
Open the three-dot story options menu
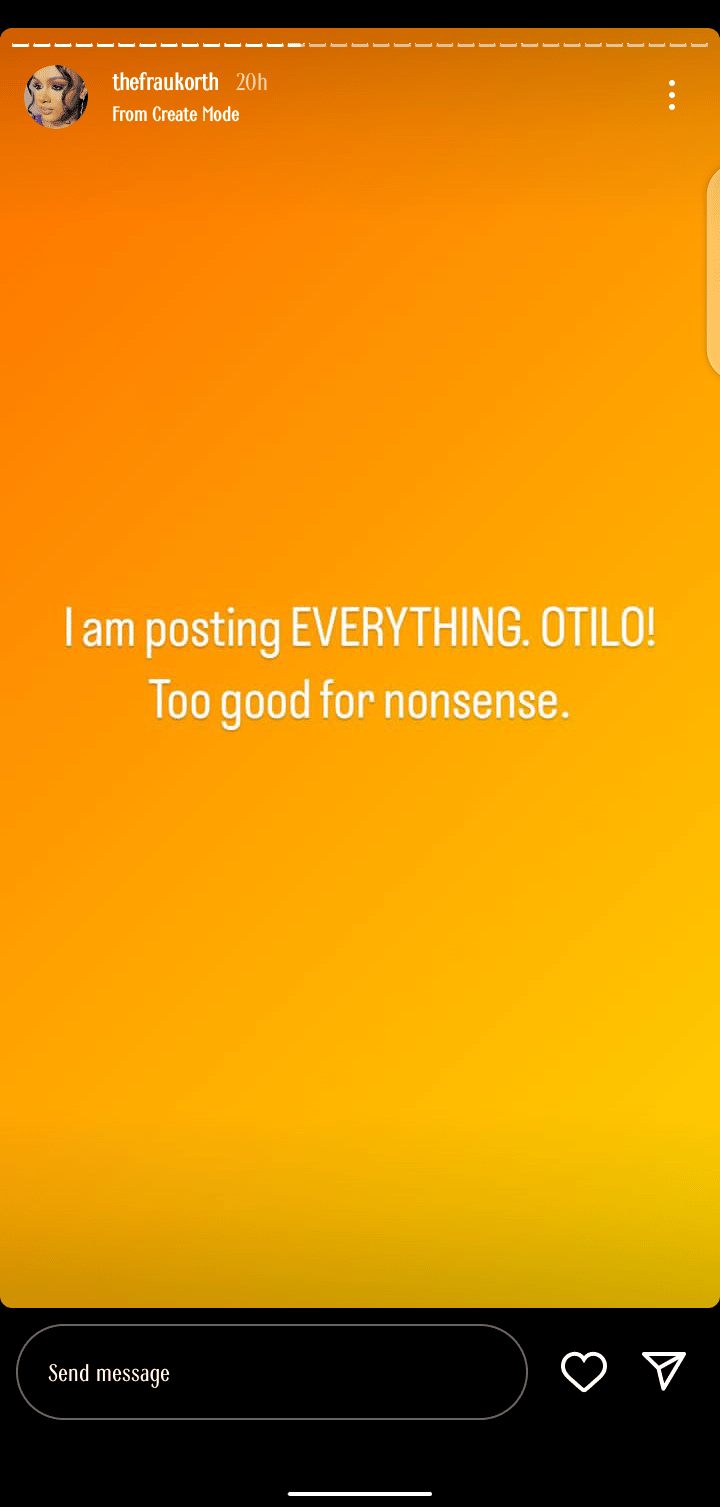[672, 95]
